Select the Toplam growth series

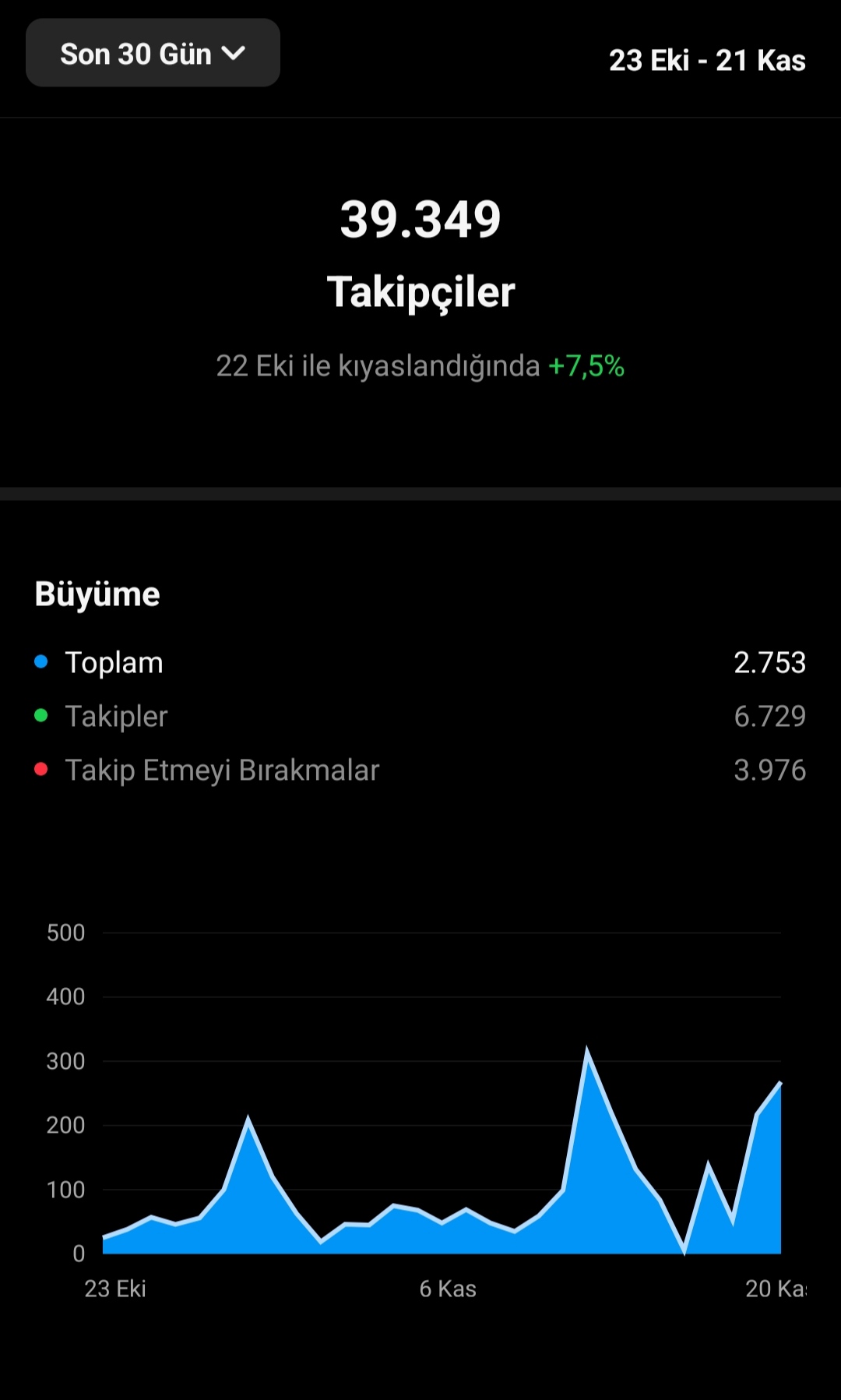[x=420, y=663]
